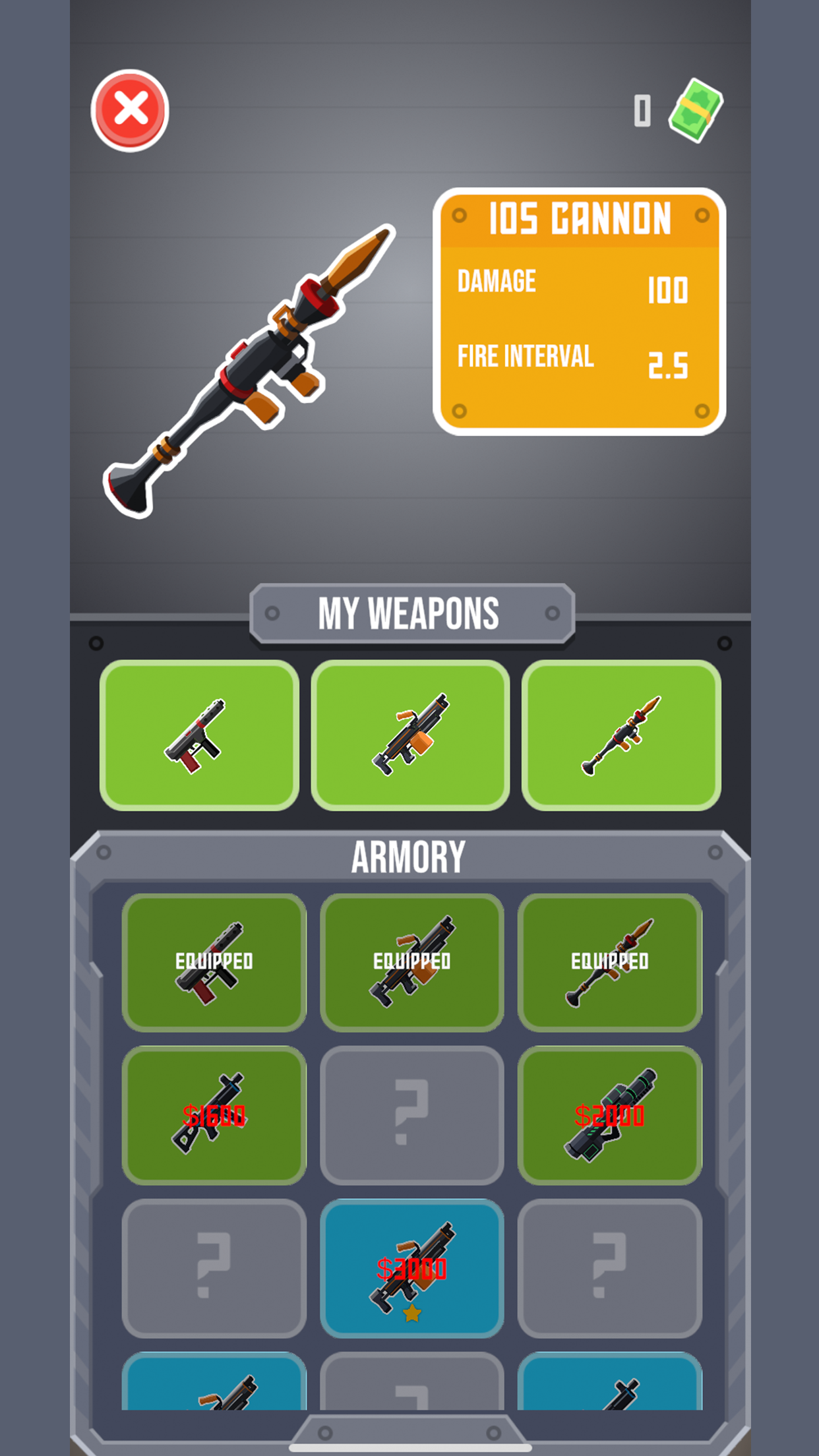The width and height of the screenshot is (819, 1456).
Task: Open the equipped orange-drum gun in Armory
Action: tap(412, 962)
